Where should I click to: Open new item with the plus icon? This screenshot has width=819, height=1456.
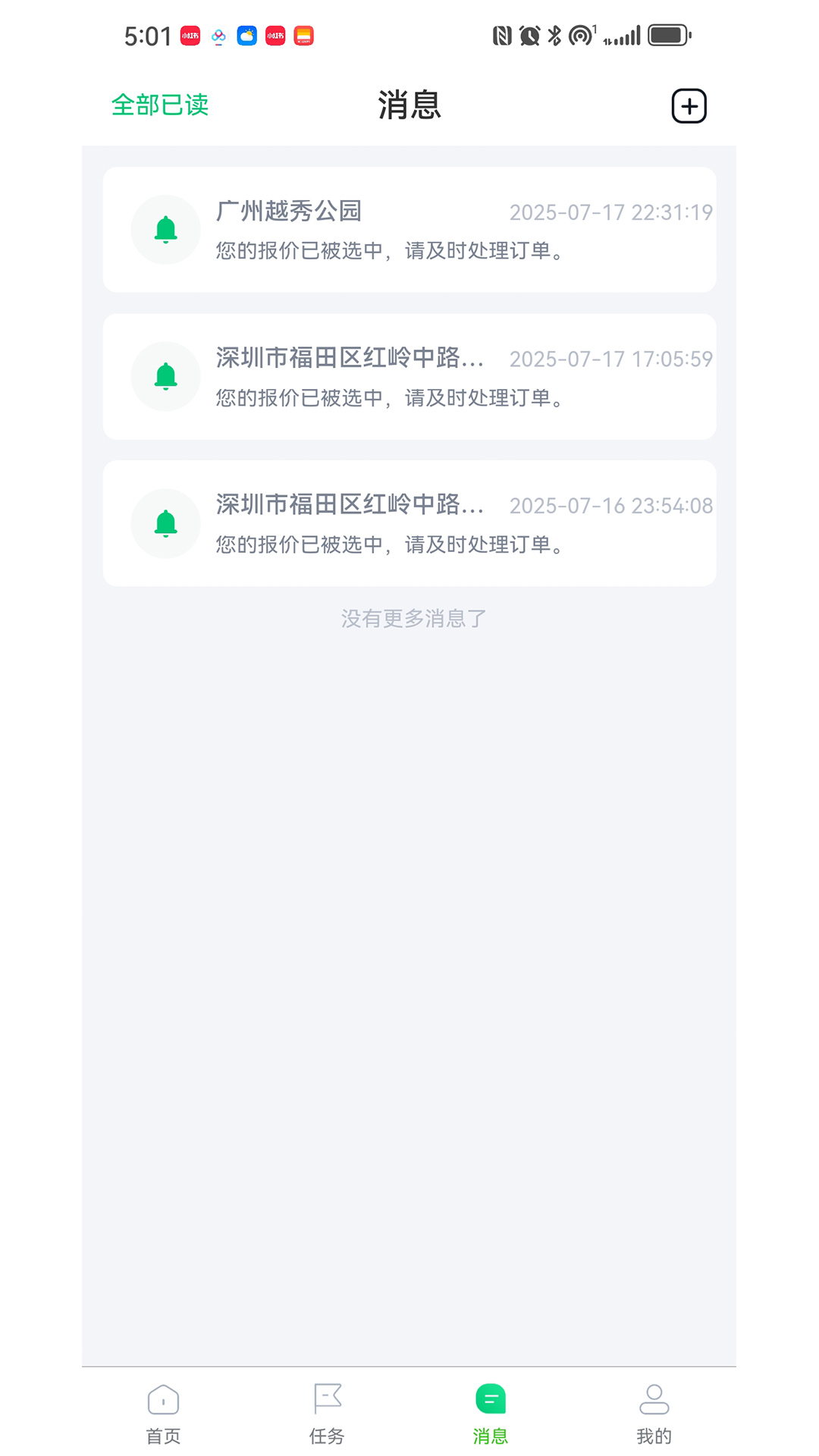pos(689,105)
